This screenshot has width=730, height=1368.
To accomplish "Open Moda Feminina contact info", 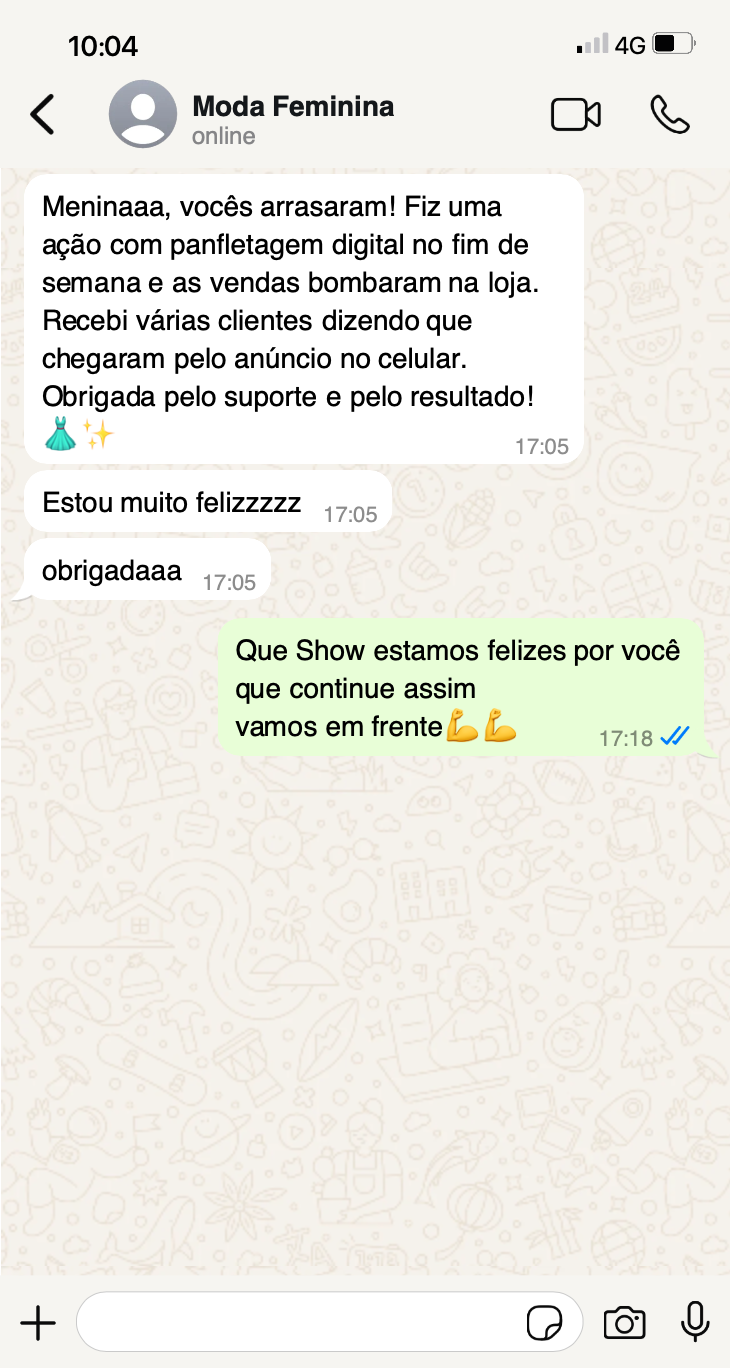I will (251, 115).
